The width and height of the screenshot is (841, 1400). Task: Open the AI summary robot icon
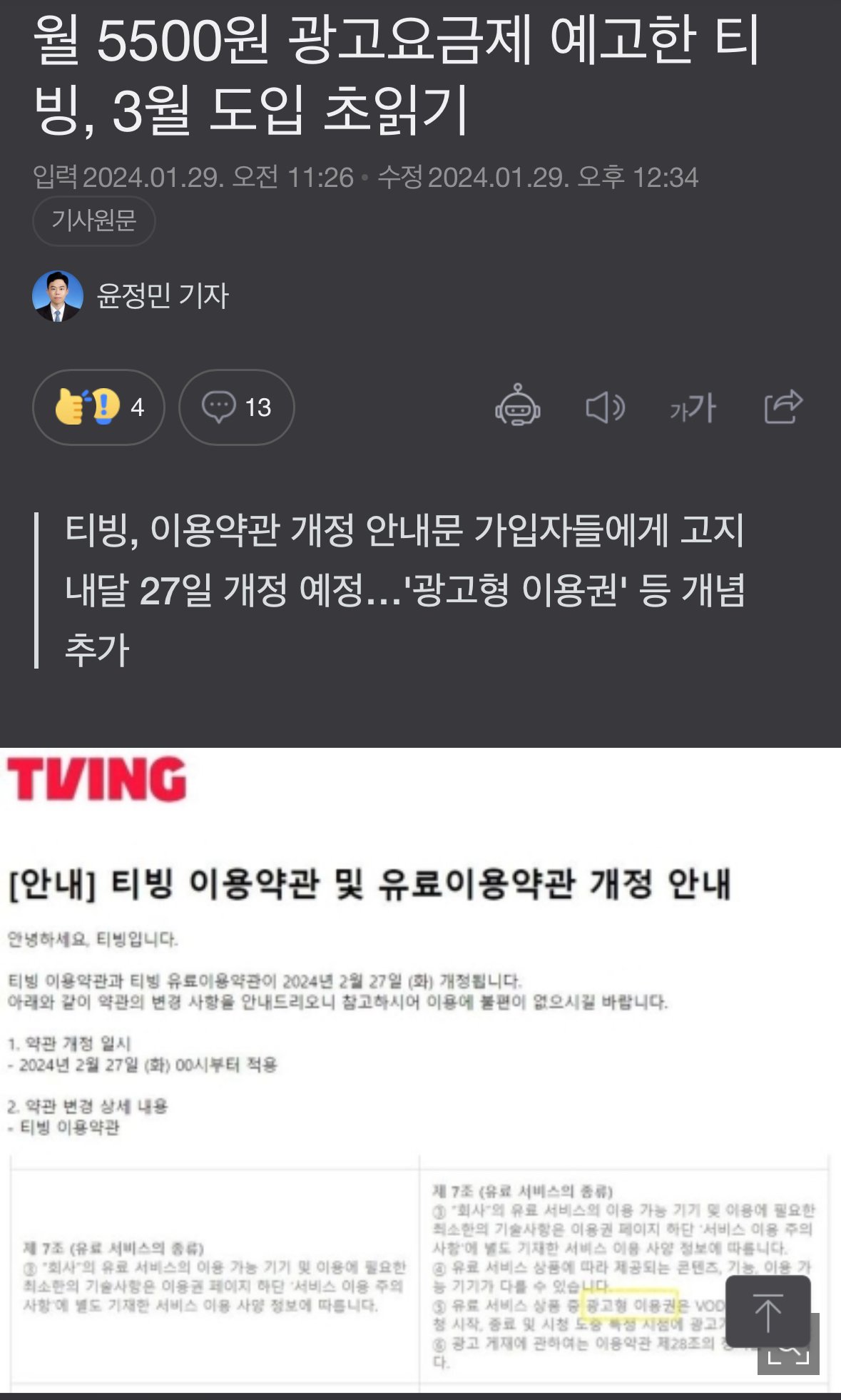(x=517, y=407)
